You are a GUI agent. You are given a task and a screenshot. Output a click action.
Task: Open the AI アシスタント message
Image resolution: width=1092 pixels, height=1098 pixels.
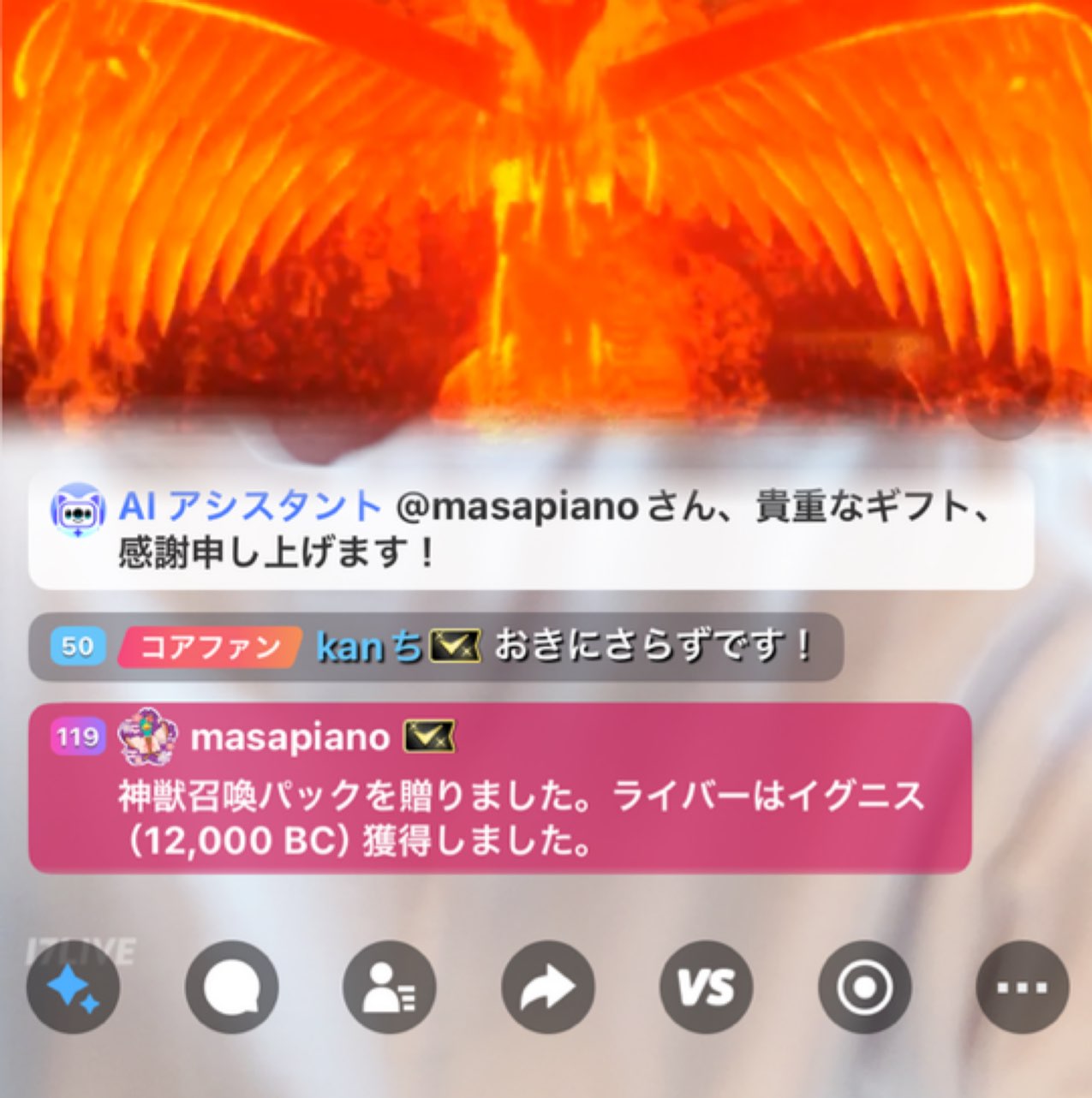pyautogui.click(x=530, y=530)
